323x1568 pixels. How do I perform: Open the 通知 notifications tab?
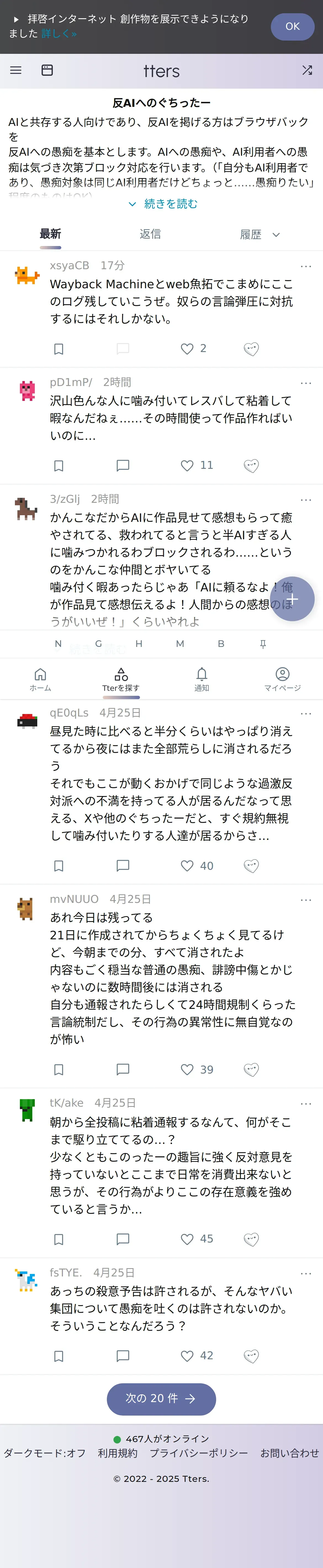(201, 679)
